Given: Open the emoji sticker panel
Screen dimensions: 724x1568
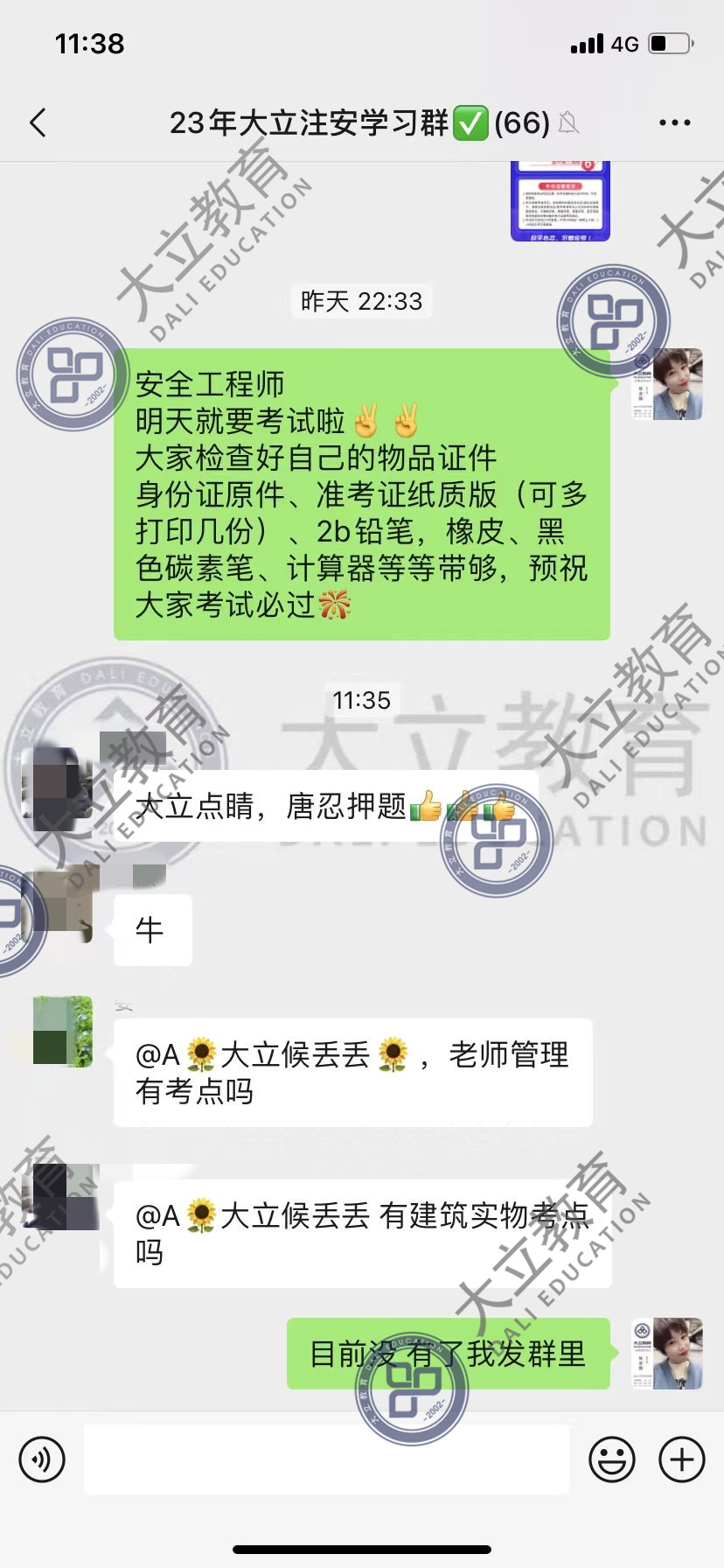Looking at the screenshot, I should (611, 1459).
